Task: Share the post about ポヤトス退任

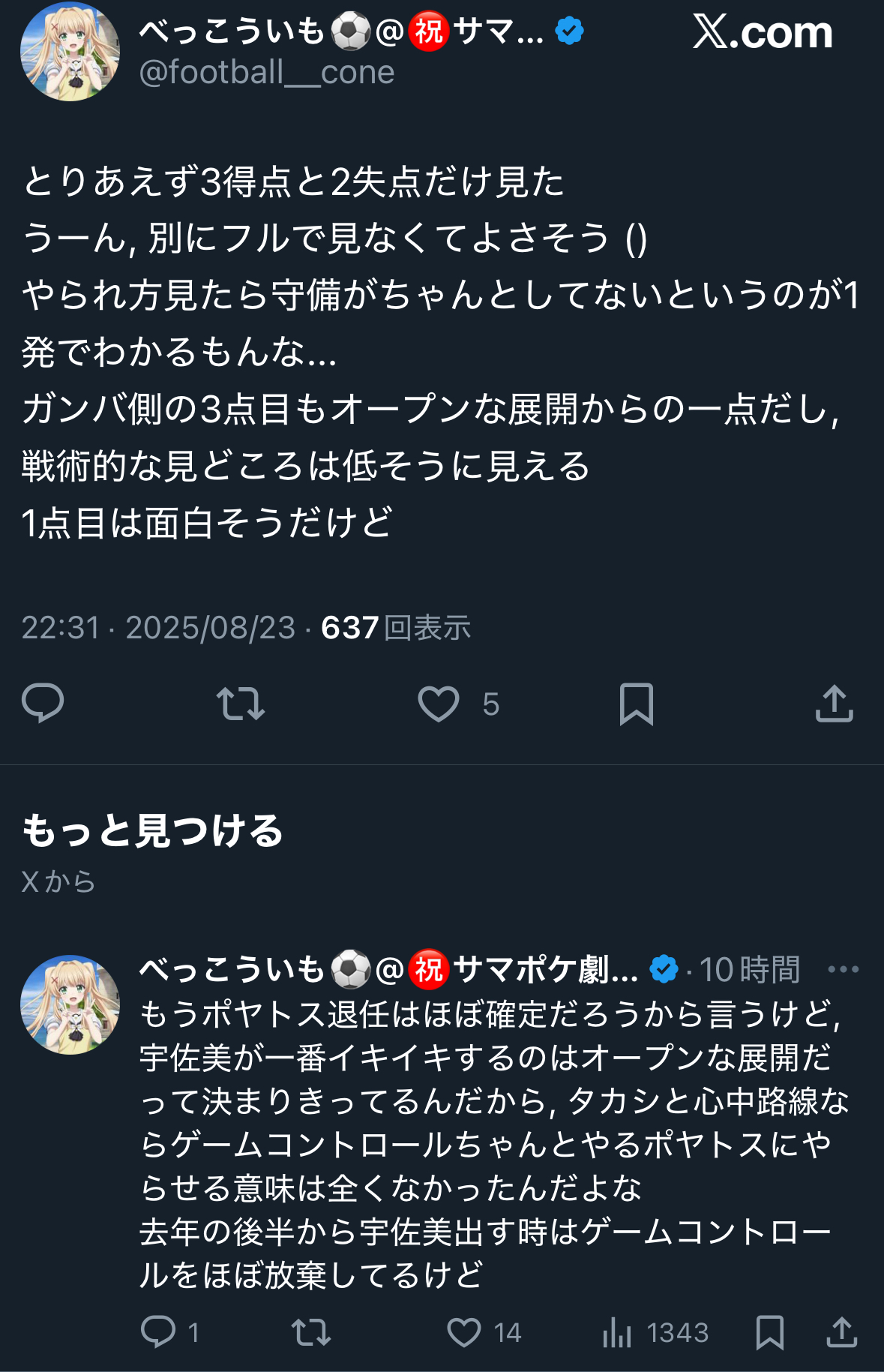Action: click(842, 1332)
